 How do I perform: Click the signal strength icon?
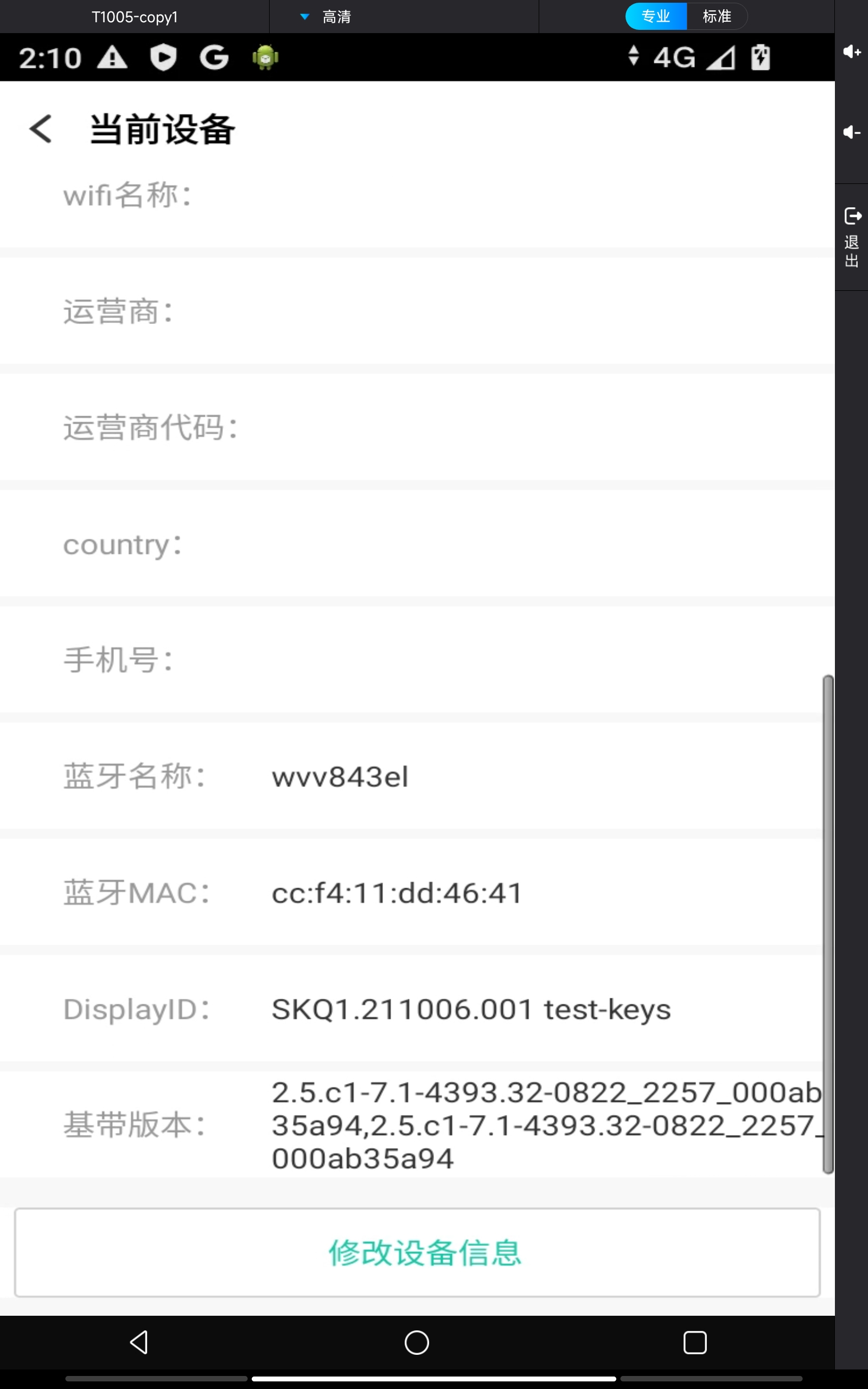720,57
